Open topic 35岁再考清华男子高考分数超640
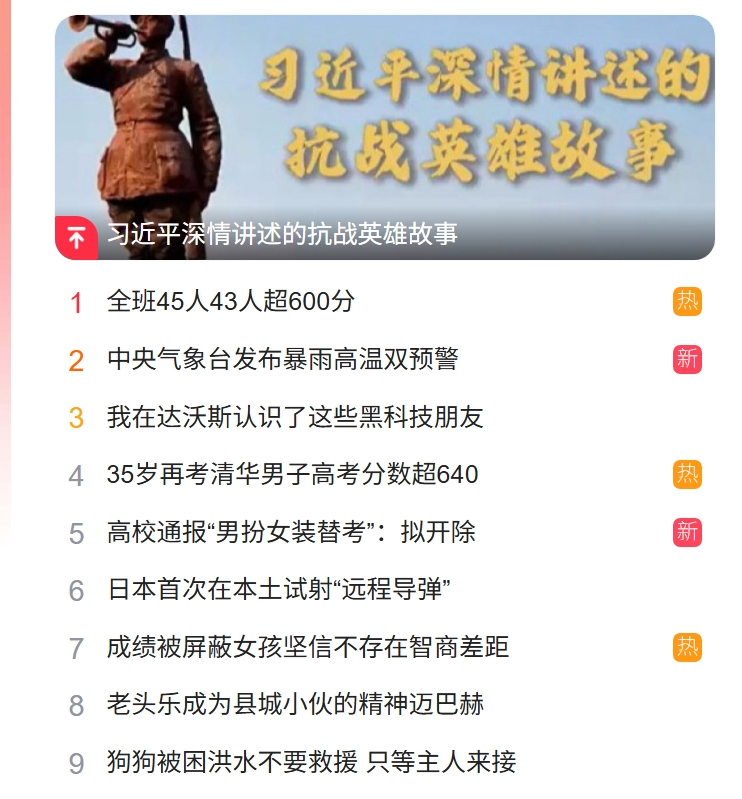742x799 pixels. pos(292,475)
